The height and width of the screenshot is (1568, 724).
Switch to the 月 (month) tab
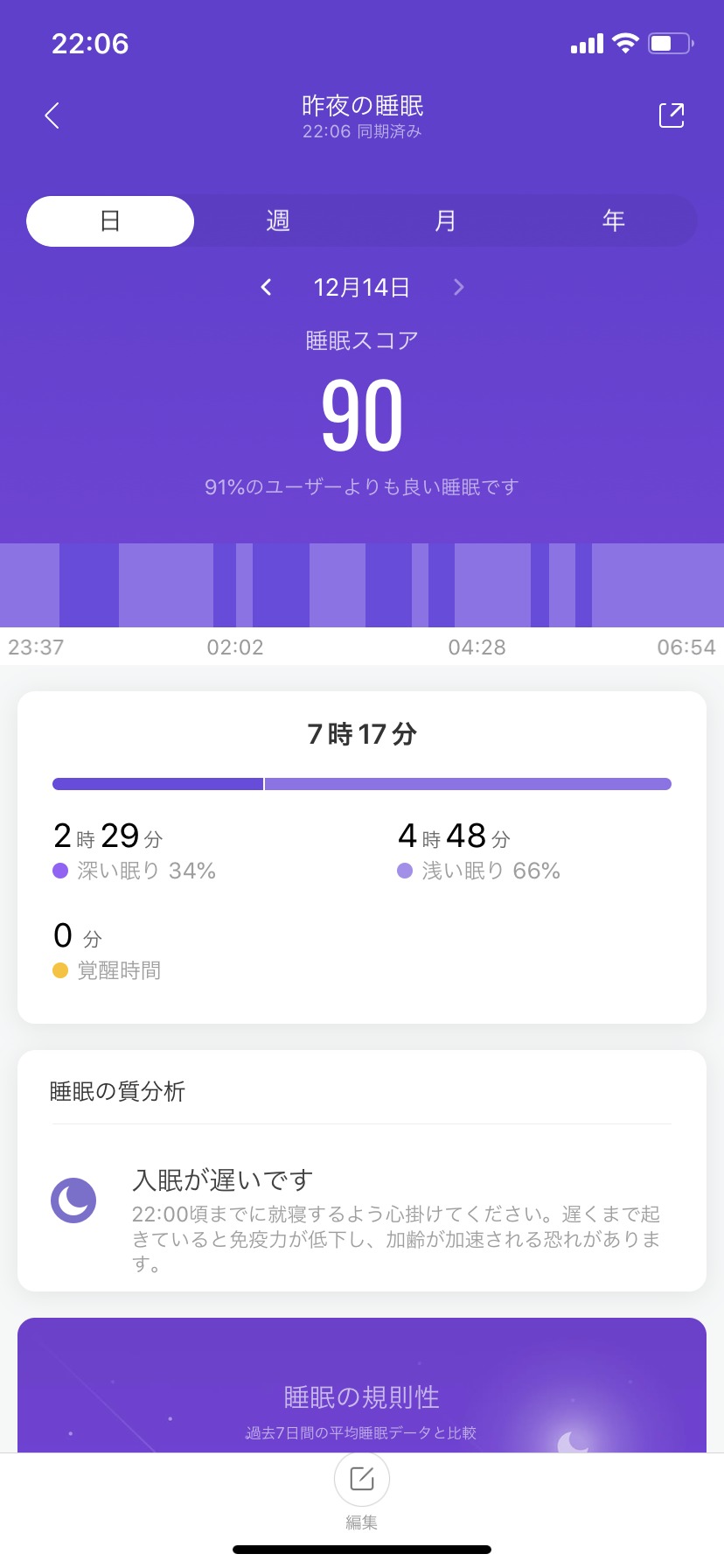pyautogui.click(x=445, y=221)
